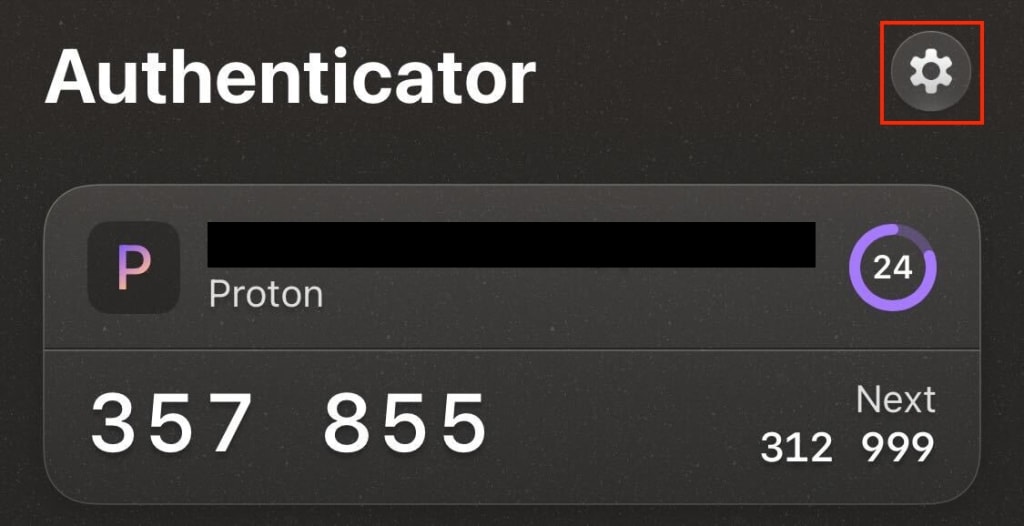This screenshot has height=526, width=1024.
Task: Open the settings gear icon
Action: coord(932,71)
